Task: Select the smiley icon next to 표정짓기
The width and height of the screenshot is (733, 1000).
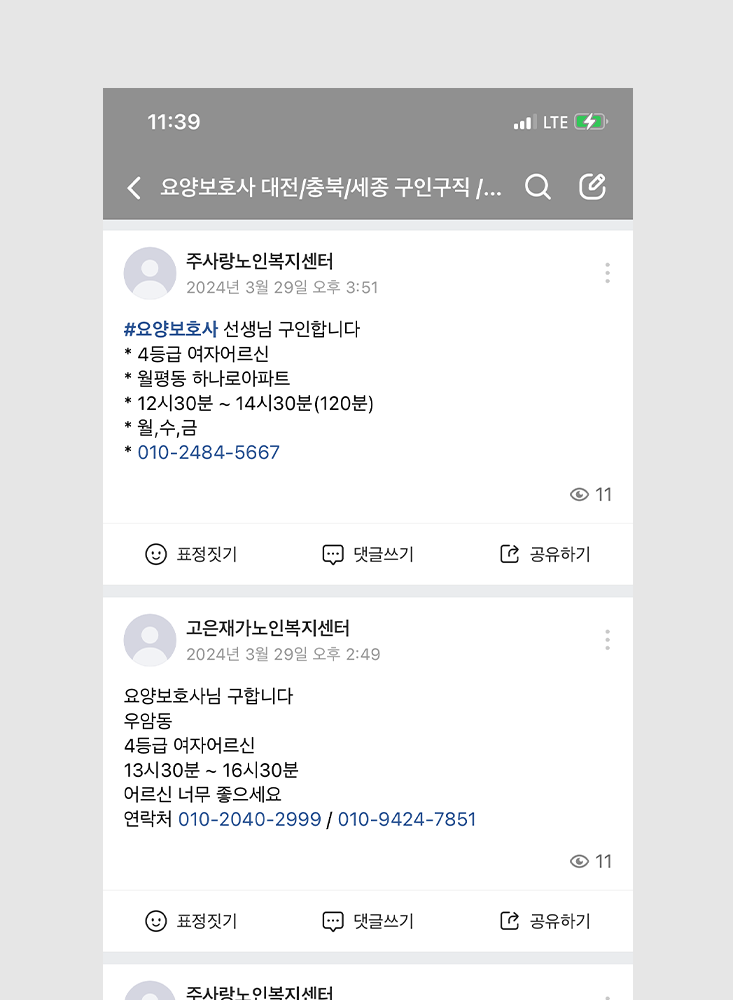Action: coord(155,553)
